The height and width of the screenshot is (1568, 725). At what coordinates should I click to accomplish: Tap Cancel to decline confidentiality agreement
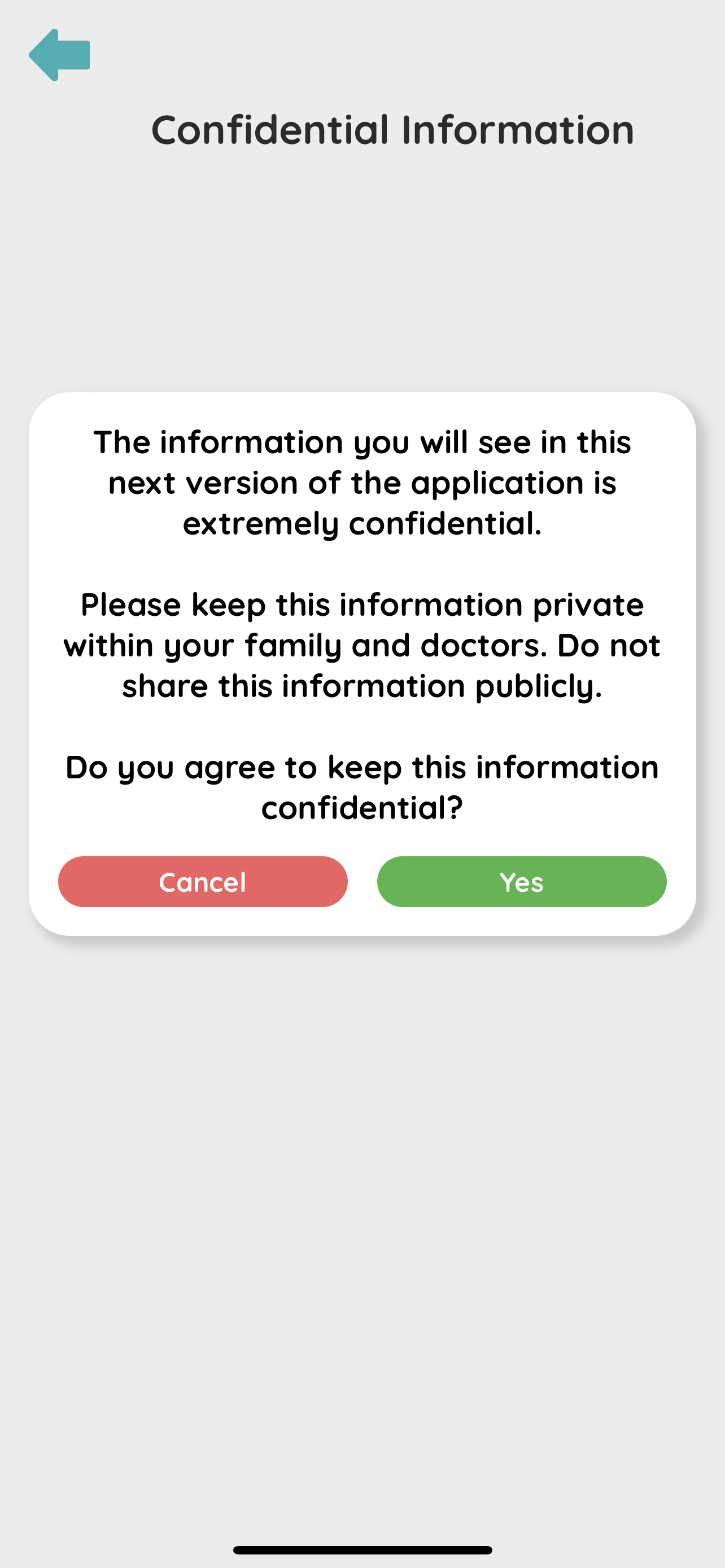pos(203,882)
